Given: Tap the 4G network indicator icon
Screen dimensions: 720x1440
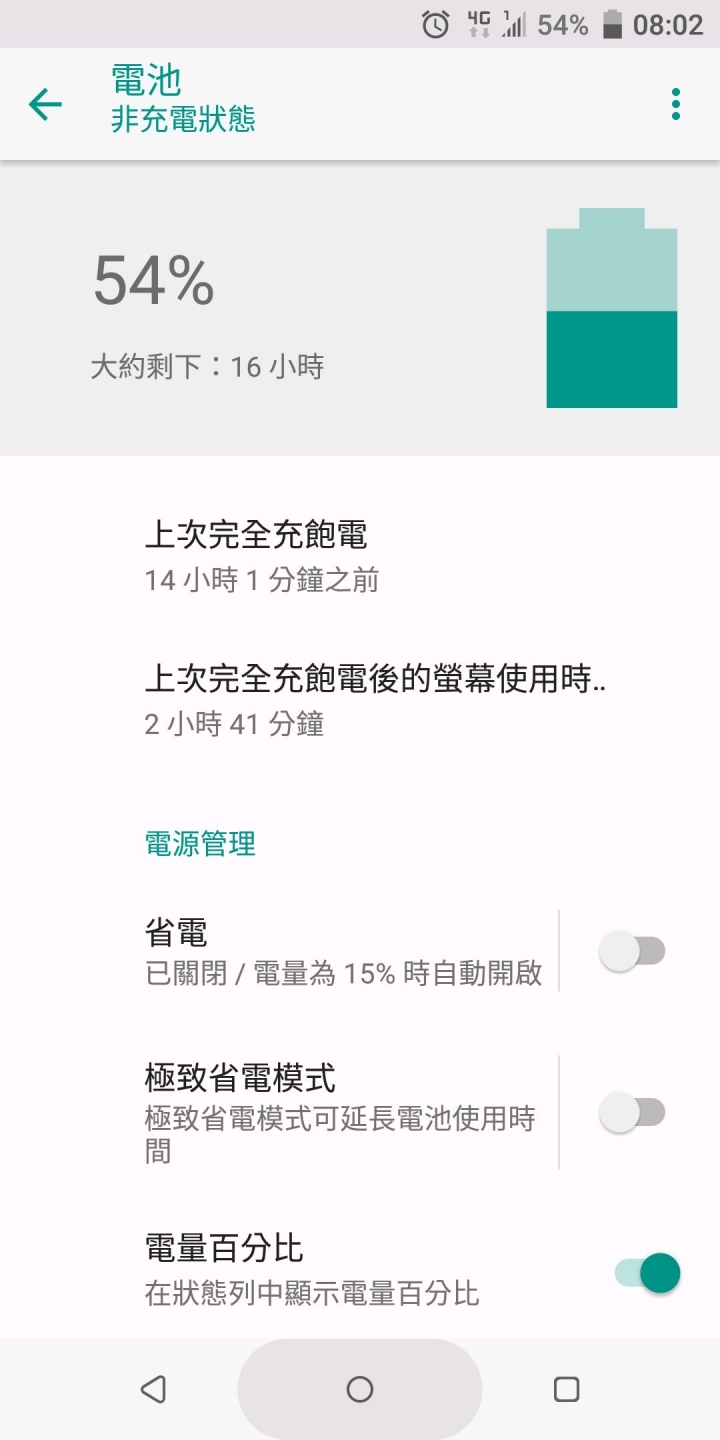Looking at the screenshot, I should [x=478, y=23].
